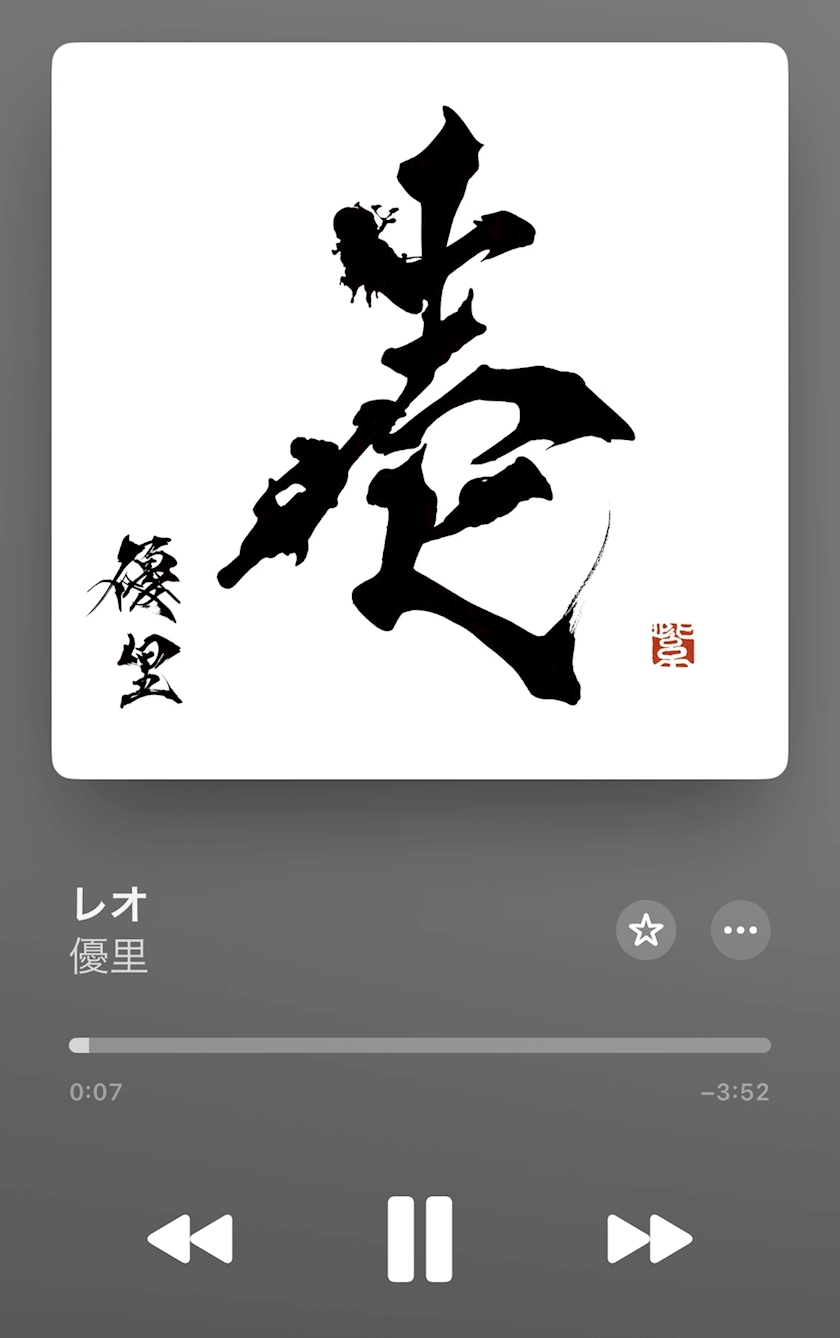Open the artist 優里
840x1338 pixels.
click(x=109, y=956)
